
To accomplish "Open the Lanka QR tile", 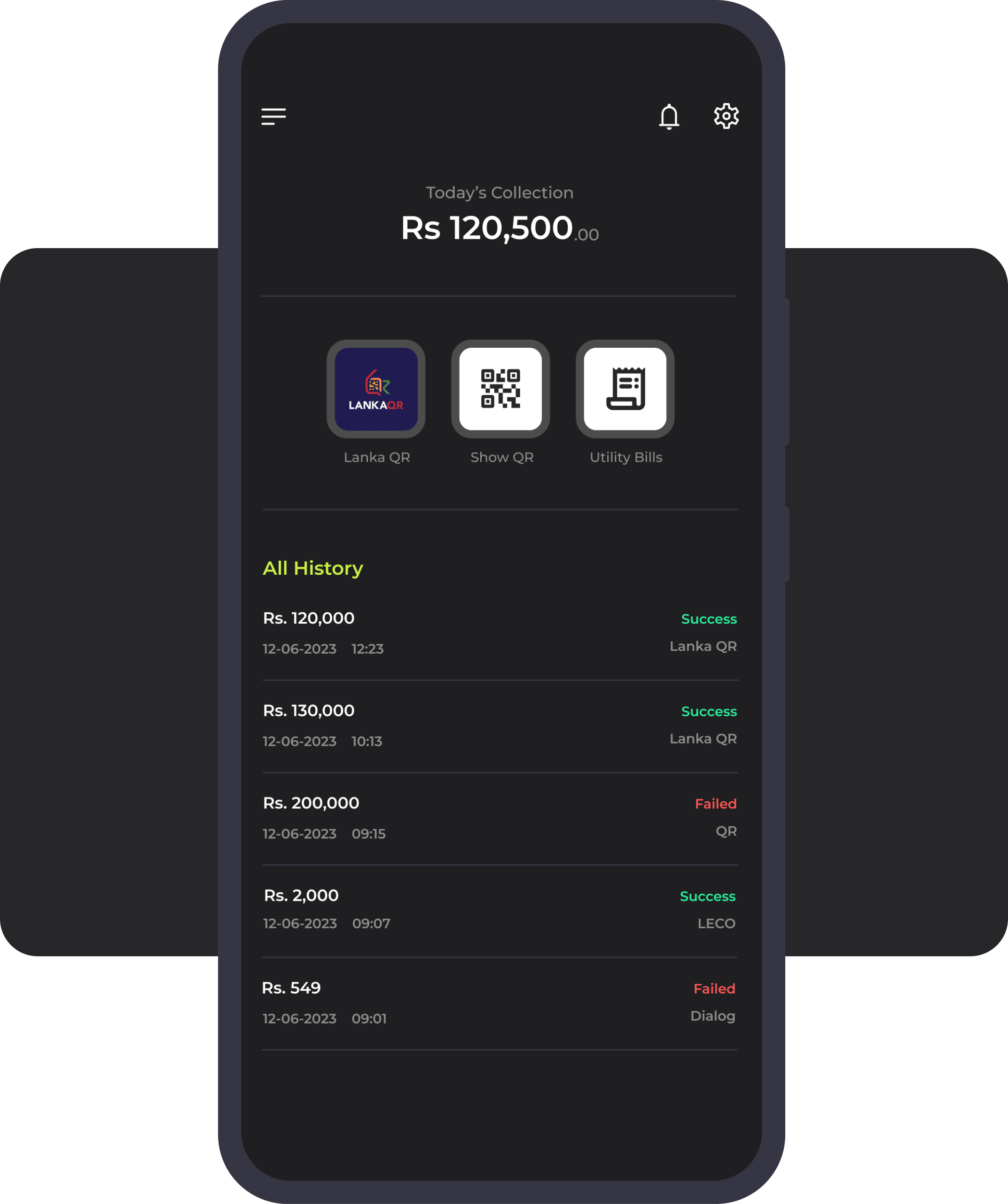I will point(376,389).
